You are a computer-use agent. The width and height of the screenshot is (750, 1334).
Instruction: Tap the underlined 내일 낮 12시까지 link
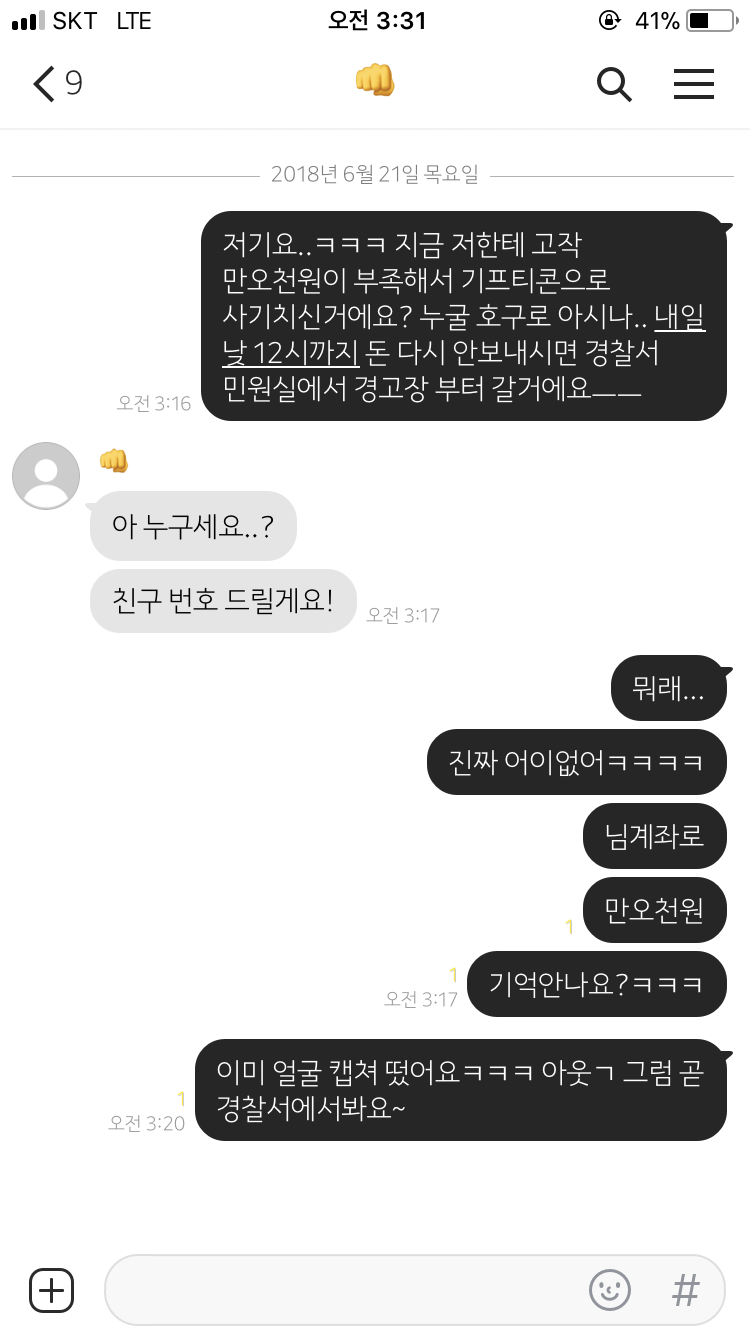pos(290,353)
